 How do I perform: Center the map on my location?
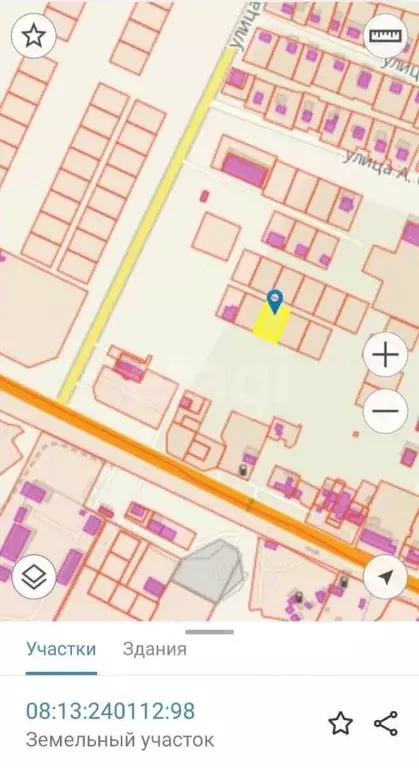pyautogui.click(x=385, y=576)
